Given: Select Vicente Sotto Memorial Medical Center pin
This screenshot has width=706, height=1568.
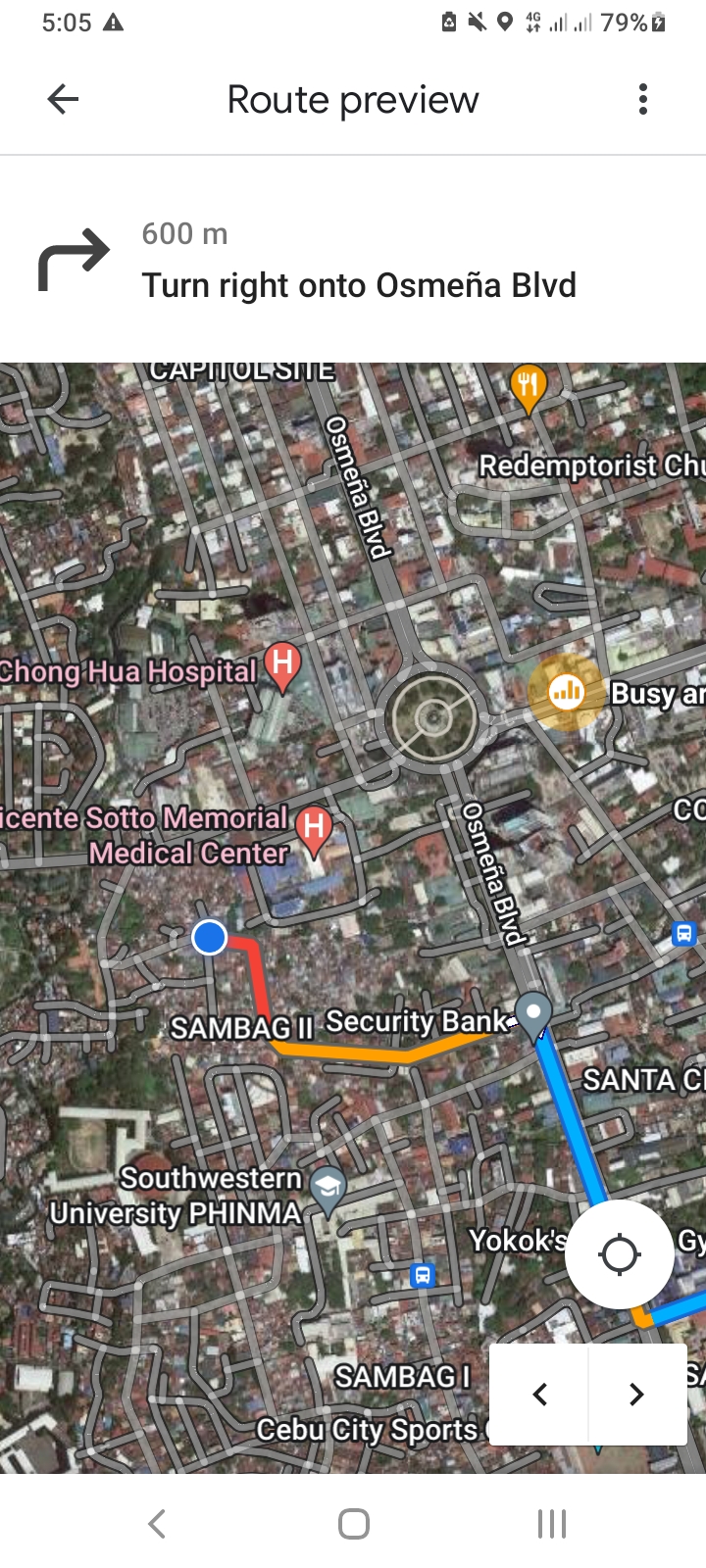Looking at the screenshot, I should pos(314,829).
